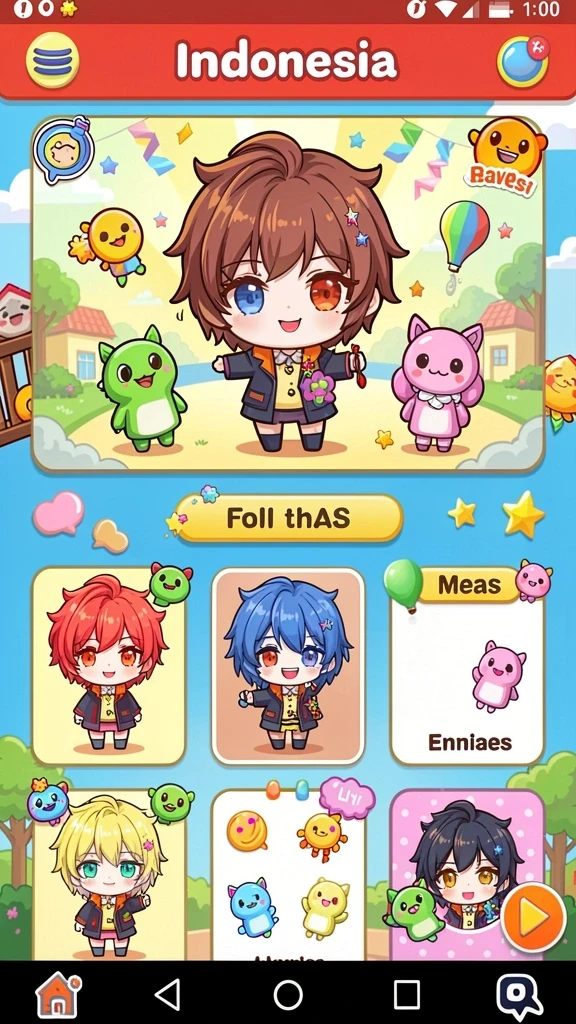Tap the orange play arrow button
The image size is (576, 1024).
(534, 917)
